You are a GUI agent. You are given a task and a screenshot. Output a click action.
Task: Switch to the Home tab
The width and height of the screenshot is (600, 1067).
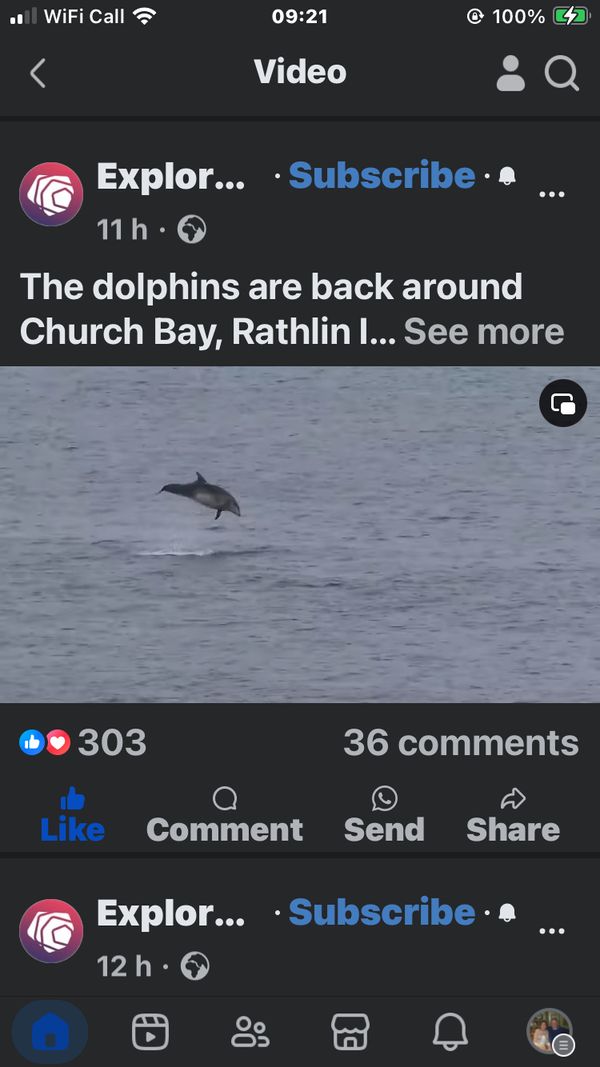(x=50, y=1031)
